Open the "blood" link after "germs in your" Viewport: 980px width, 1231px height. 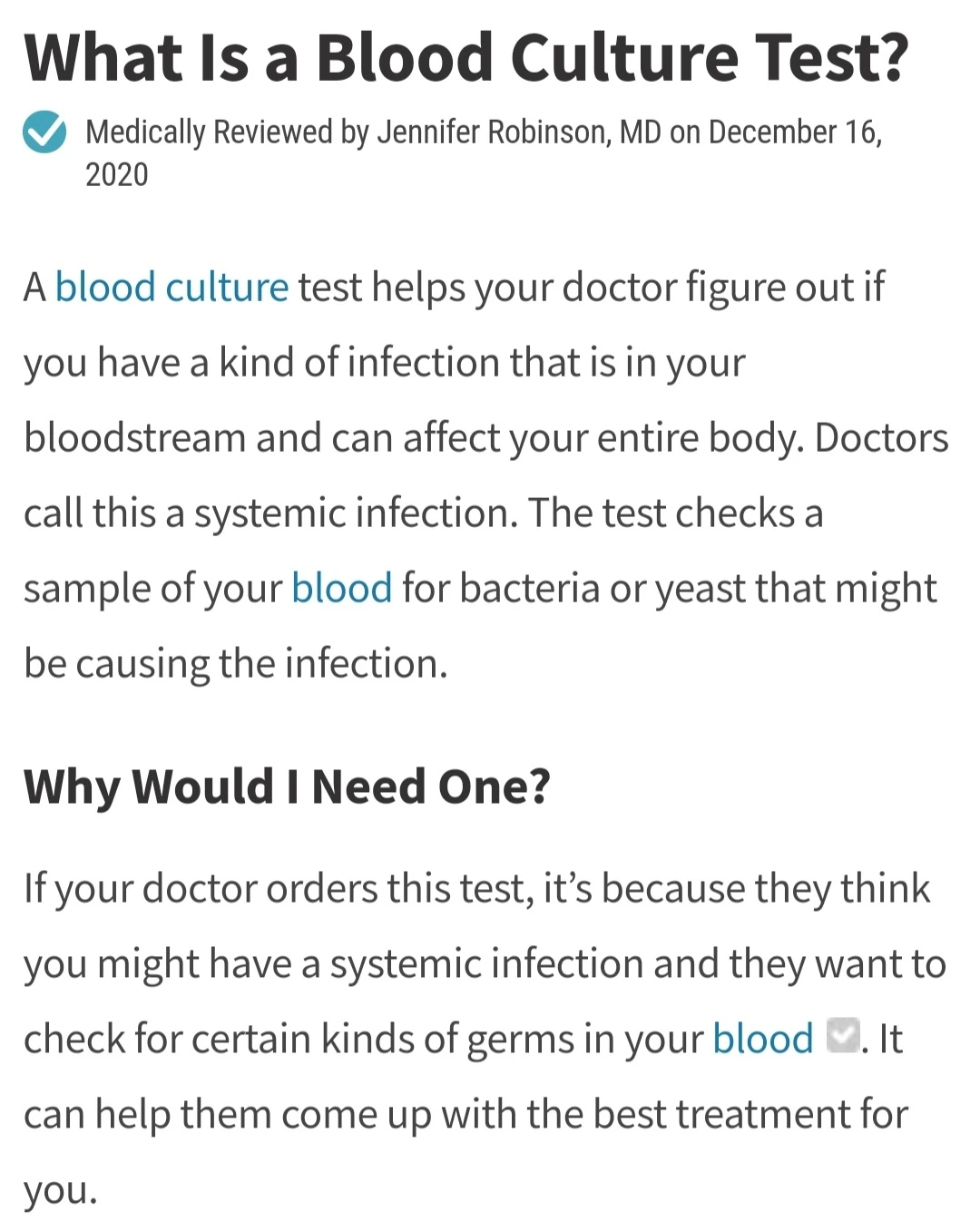[x=762, y=1040]
